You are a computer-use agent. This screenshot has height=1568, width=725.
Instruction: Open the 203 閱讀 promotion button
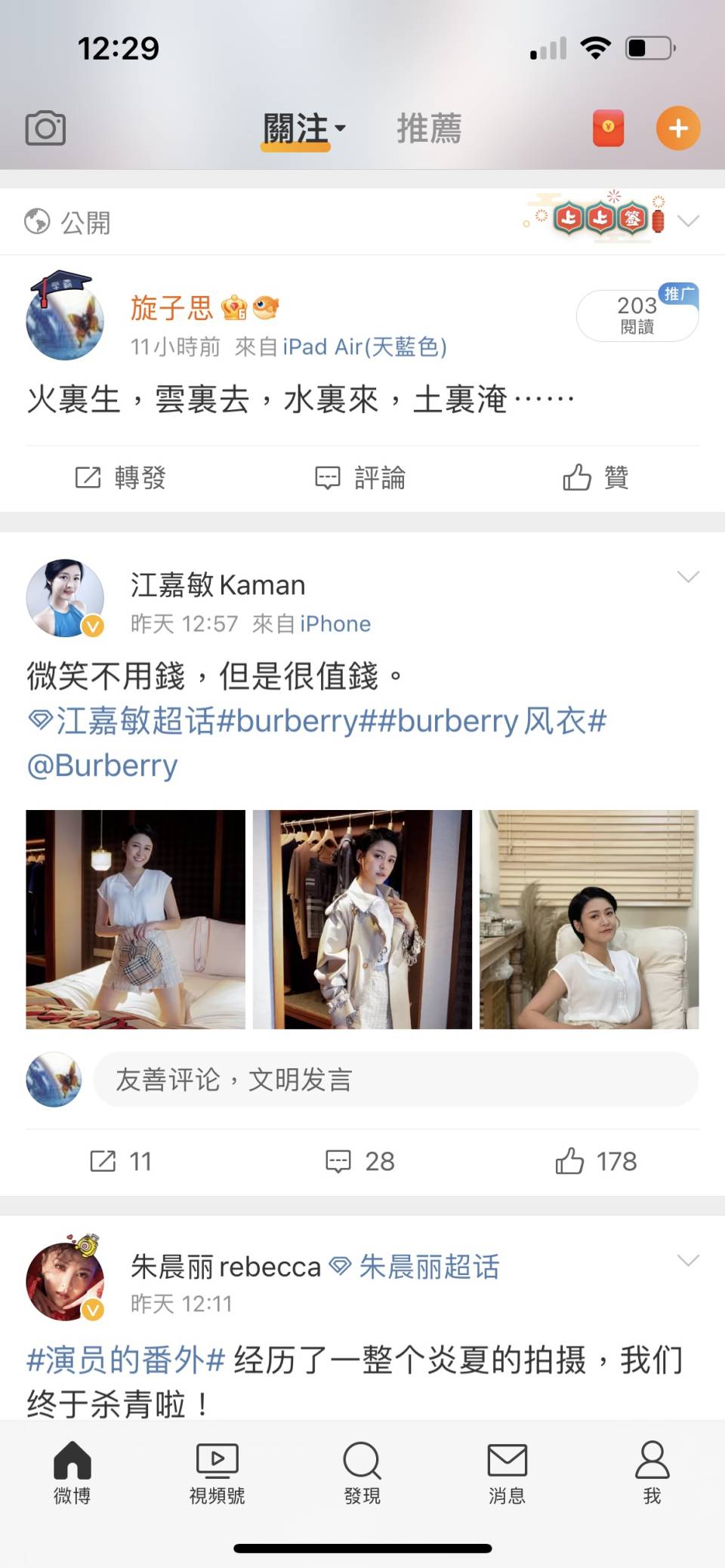click(637, 316)
